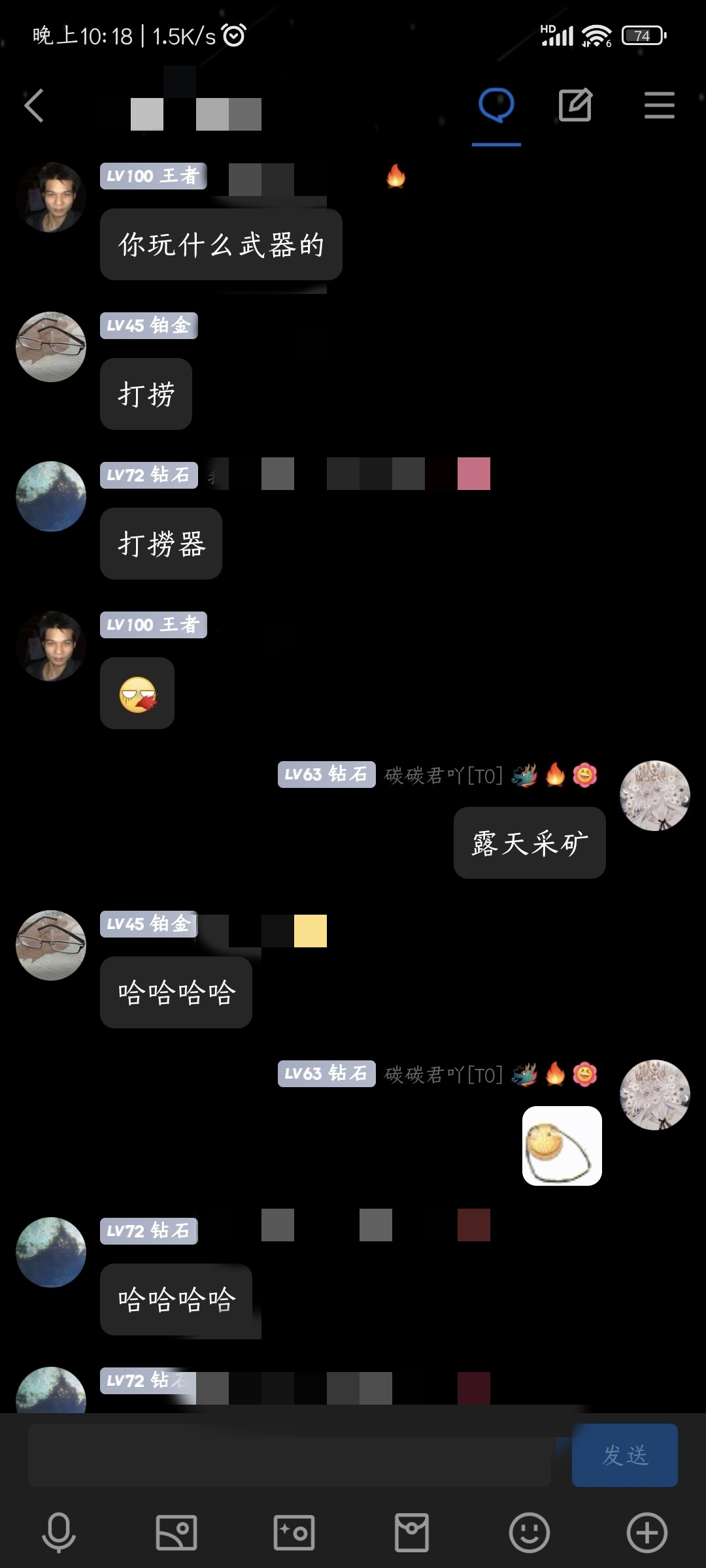Open more options plus icon
Screen dimensions: 706x1568
pyautogui.click(x=647, y=1532)
